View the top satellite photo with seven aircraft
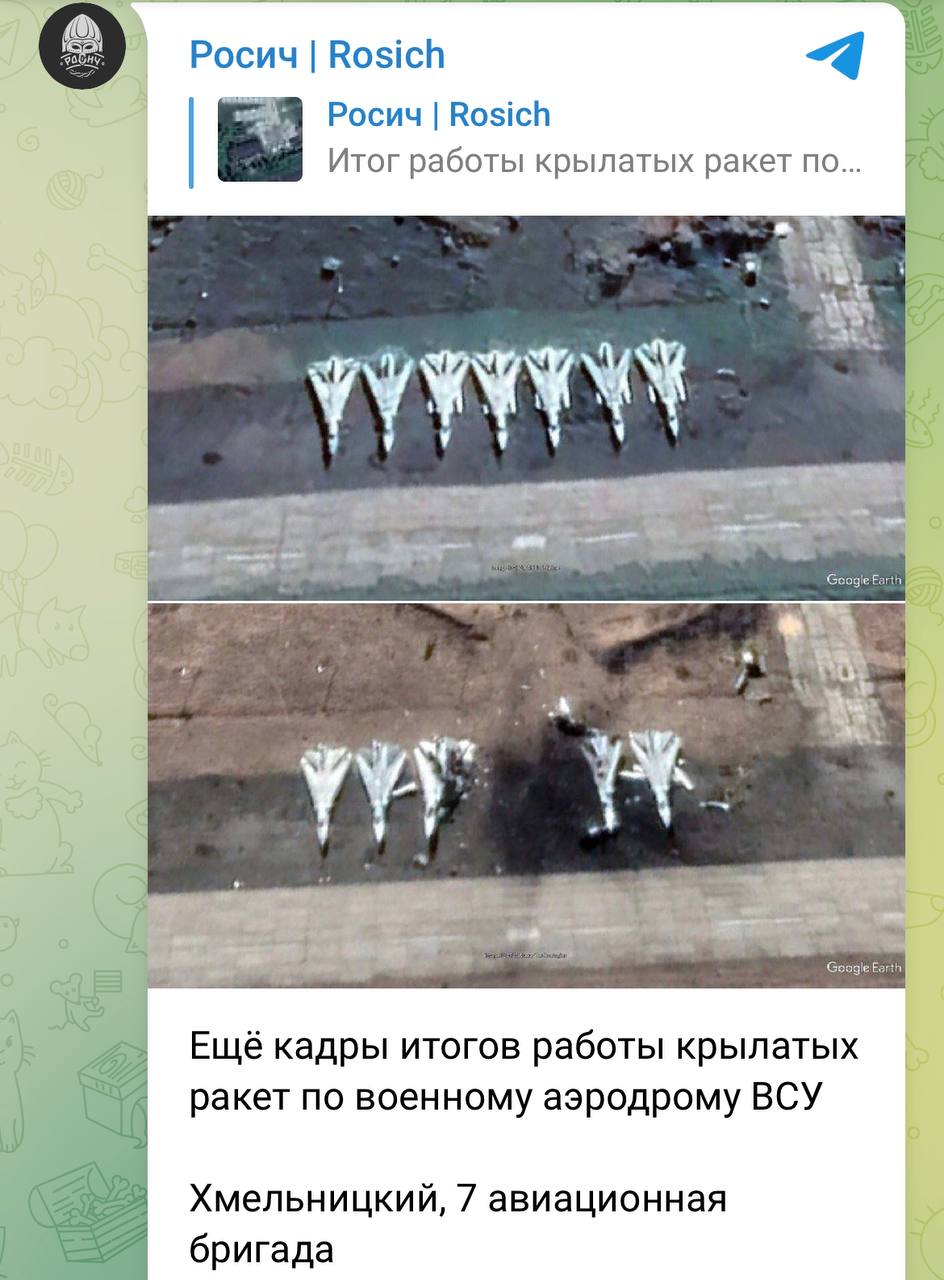Image resolution: width=944 pixels, height=1280 pixels. (526, 408)
